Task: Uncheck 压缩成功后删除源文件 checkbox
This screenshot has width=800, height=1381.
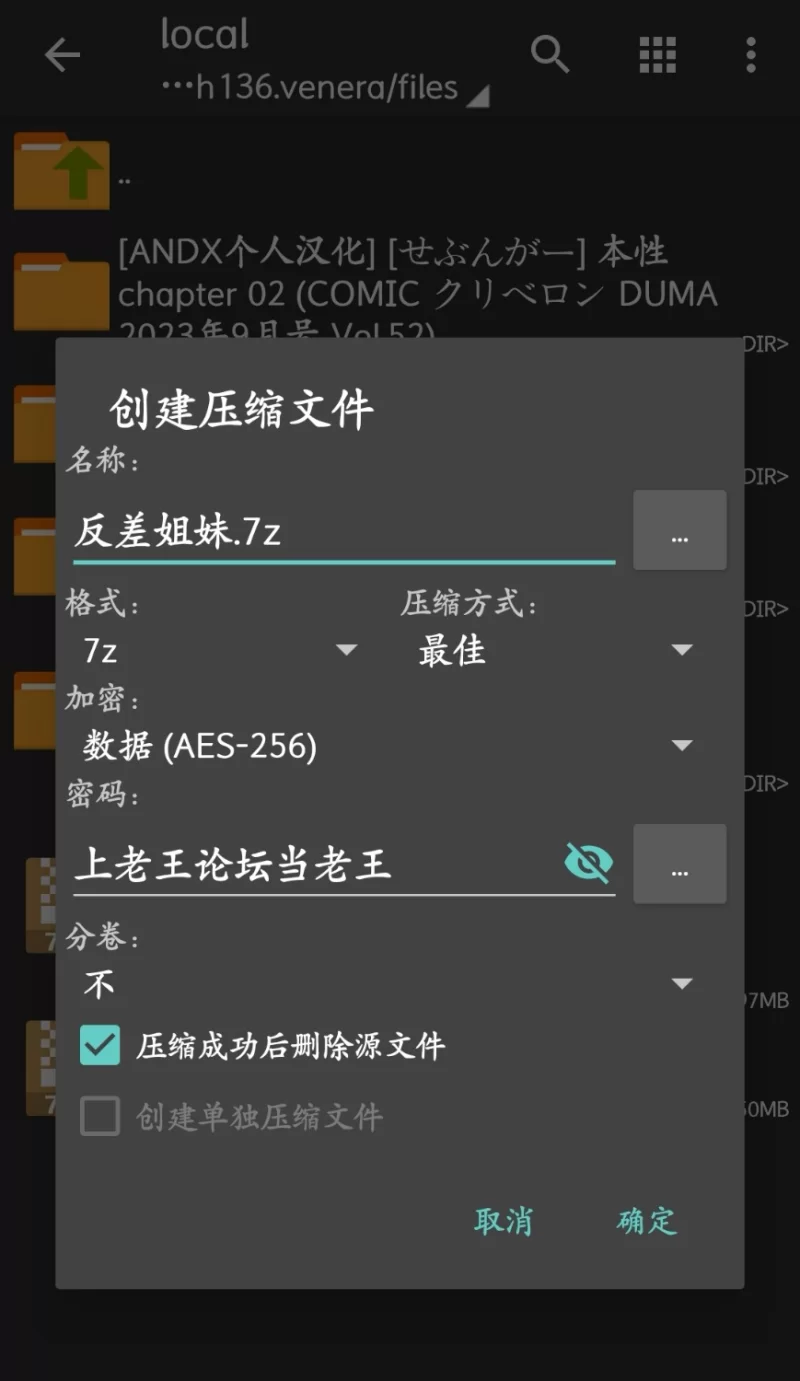Action: tap(100, 1046)
